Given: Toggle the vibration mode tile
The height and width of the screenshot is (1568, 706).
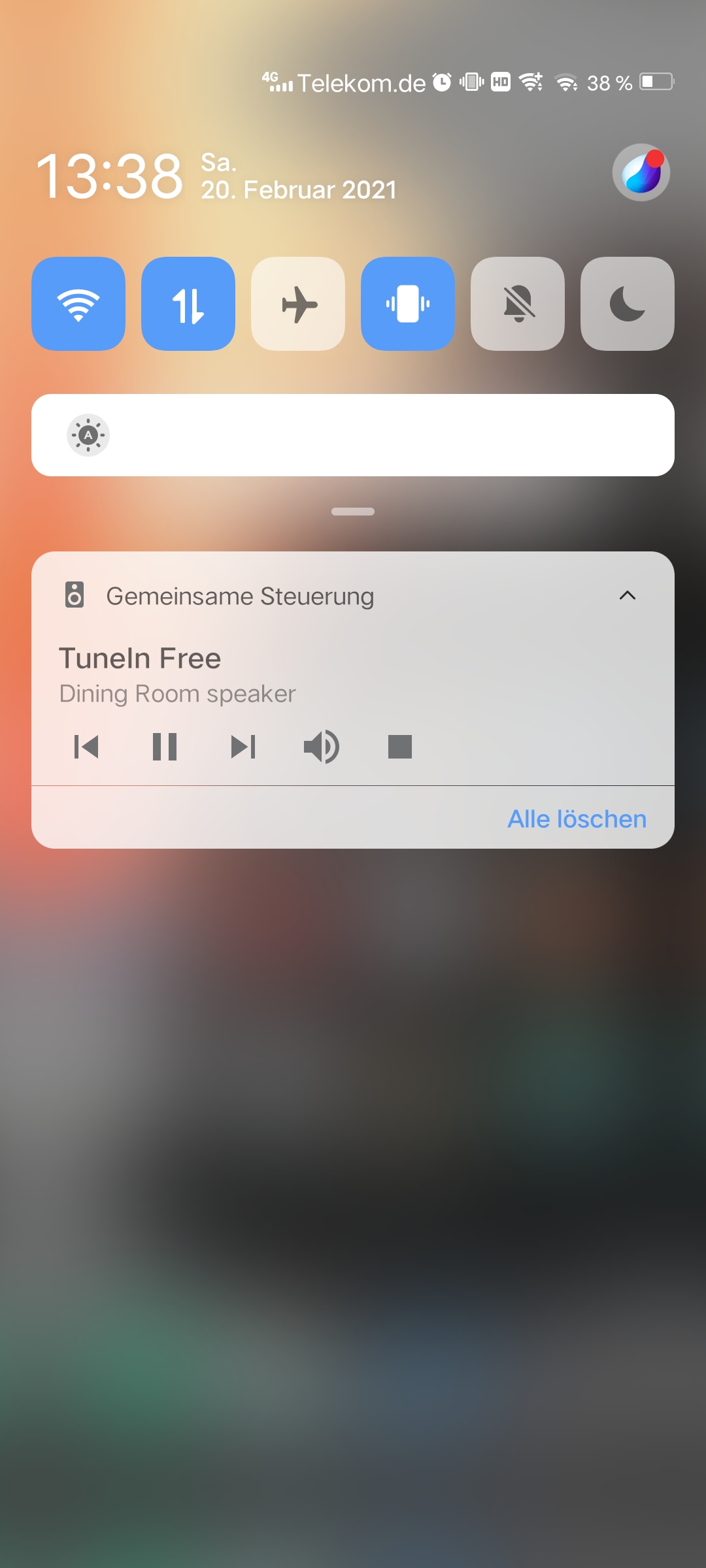Looking at the screenshot, I should 408,304.
